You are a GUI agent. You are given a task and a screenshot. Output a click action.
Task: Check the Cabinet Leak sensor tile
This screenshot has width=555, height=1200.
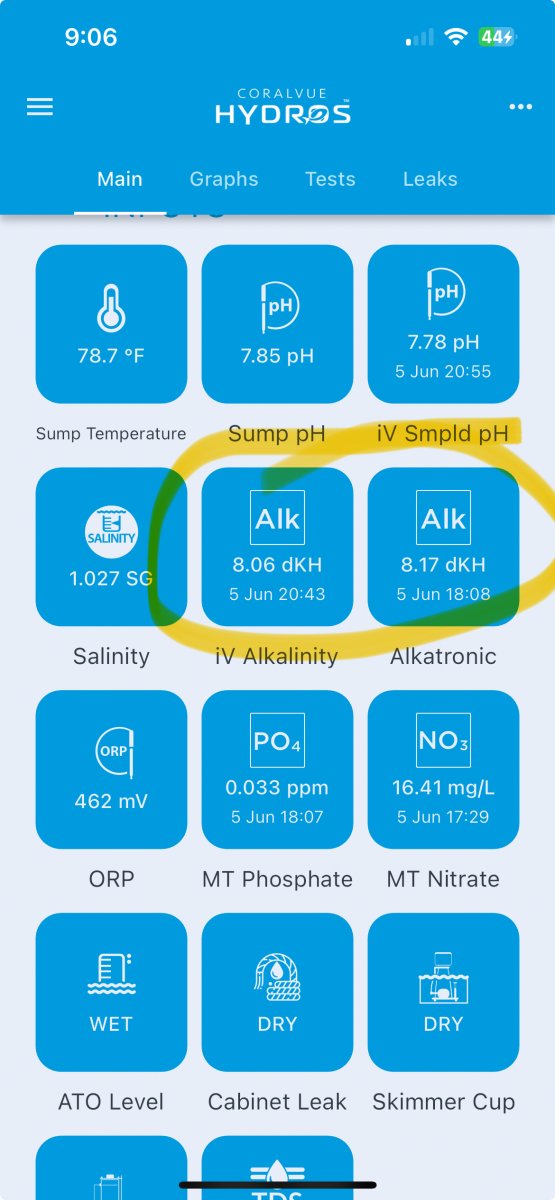point(277,993)
